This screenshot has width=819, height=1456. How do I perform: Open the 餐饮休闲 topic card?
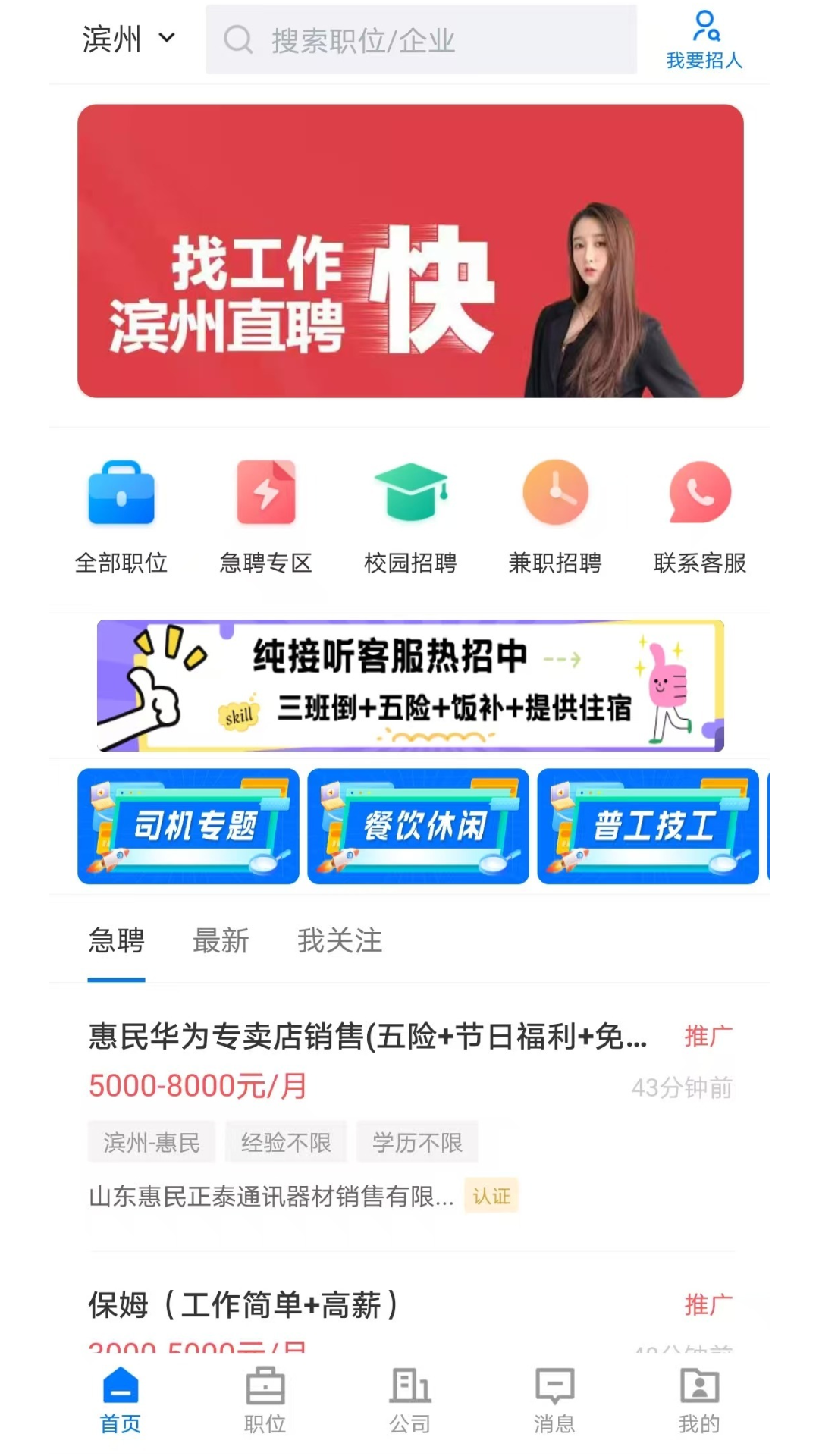point(418,827)
